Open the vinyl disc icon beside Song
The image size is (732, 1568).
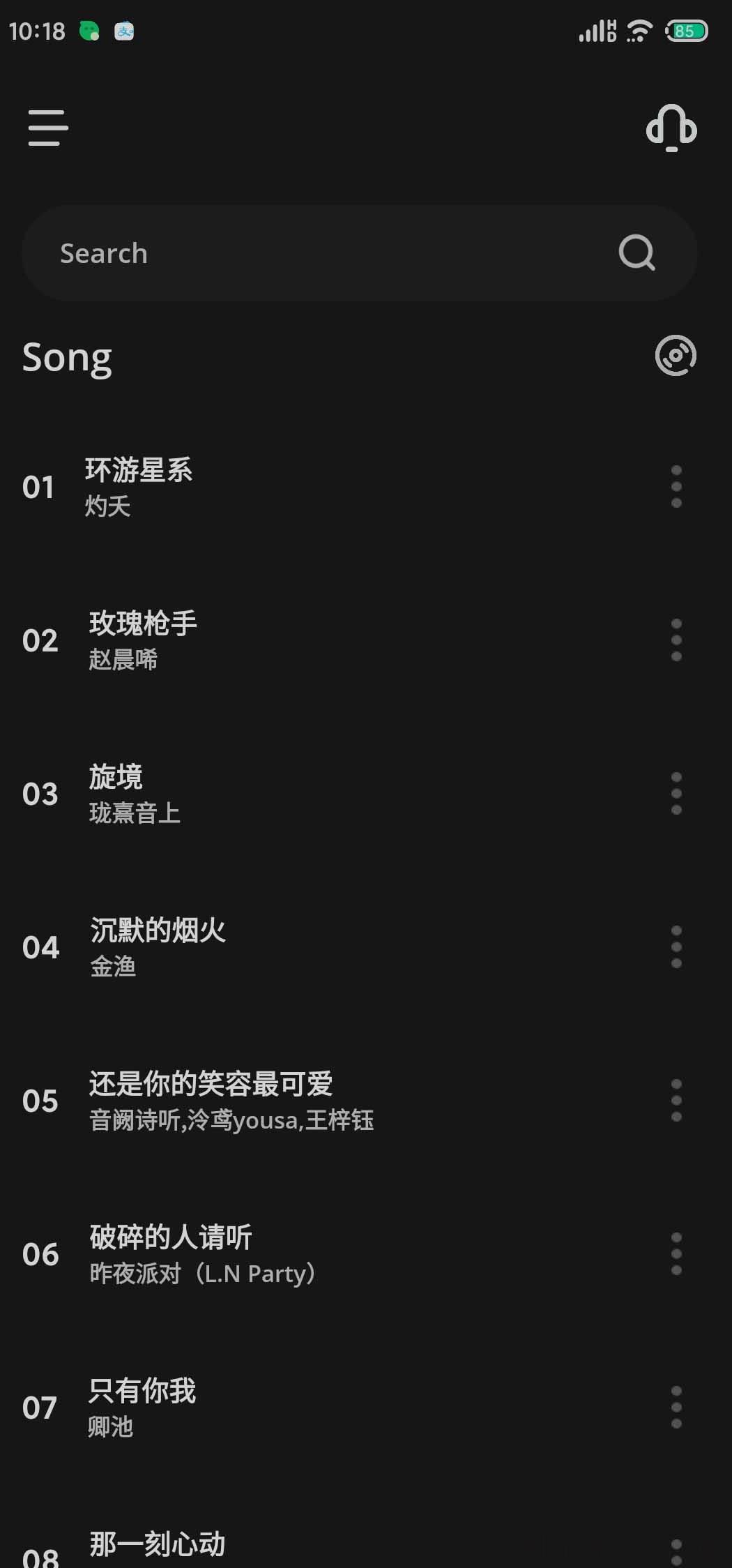[674, 355]
